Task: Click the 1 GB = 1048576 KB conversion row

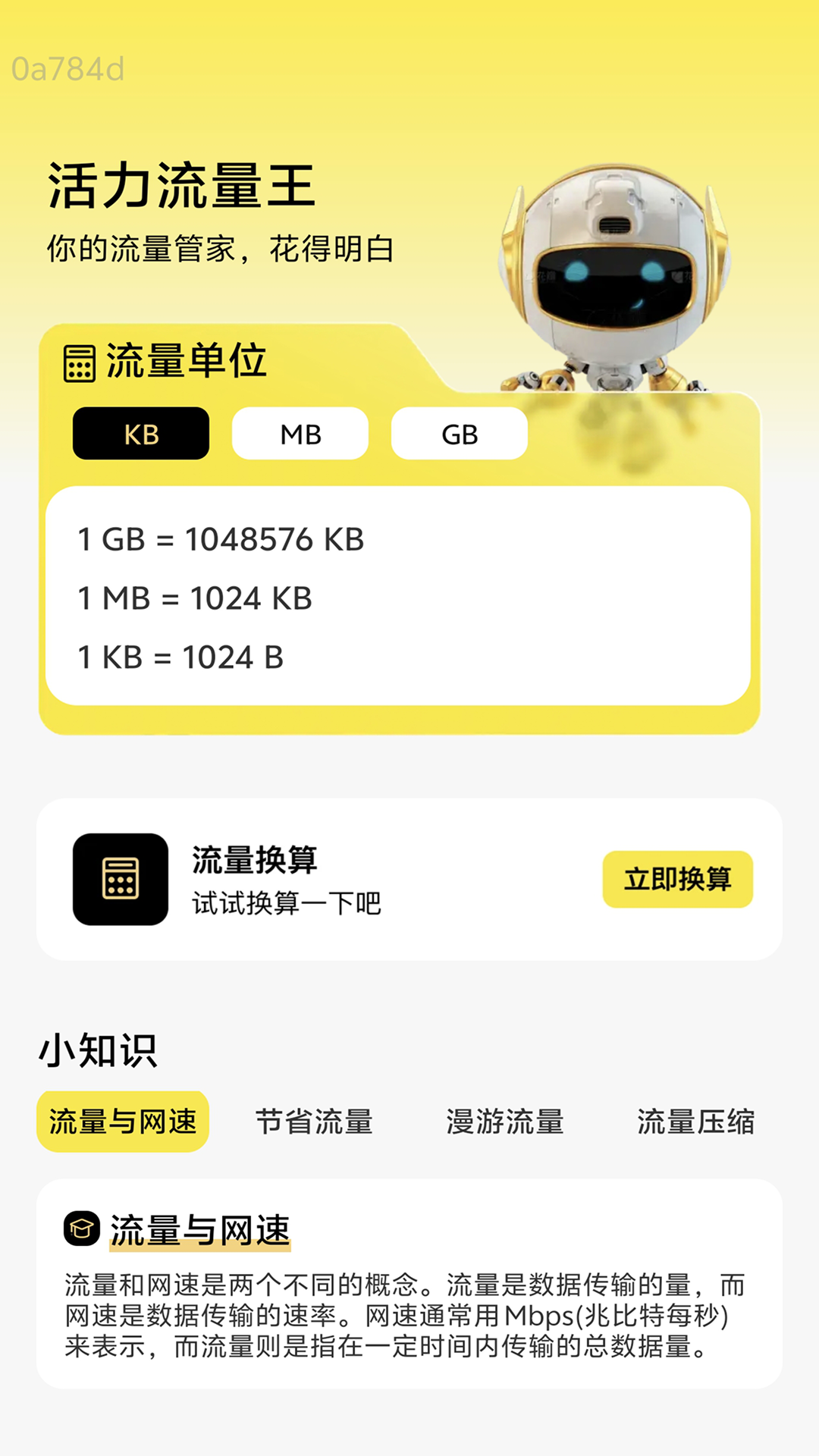Action: point(221,540)
